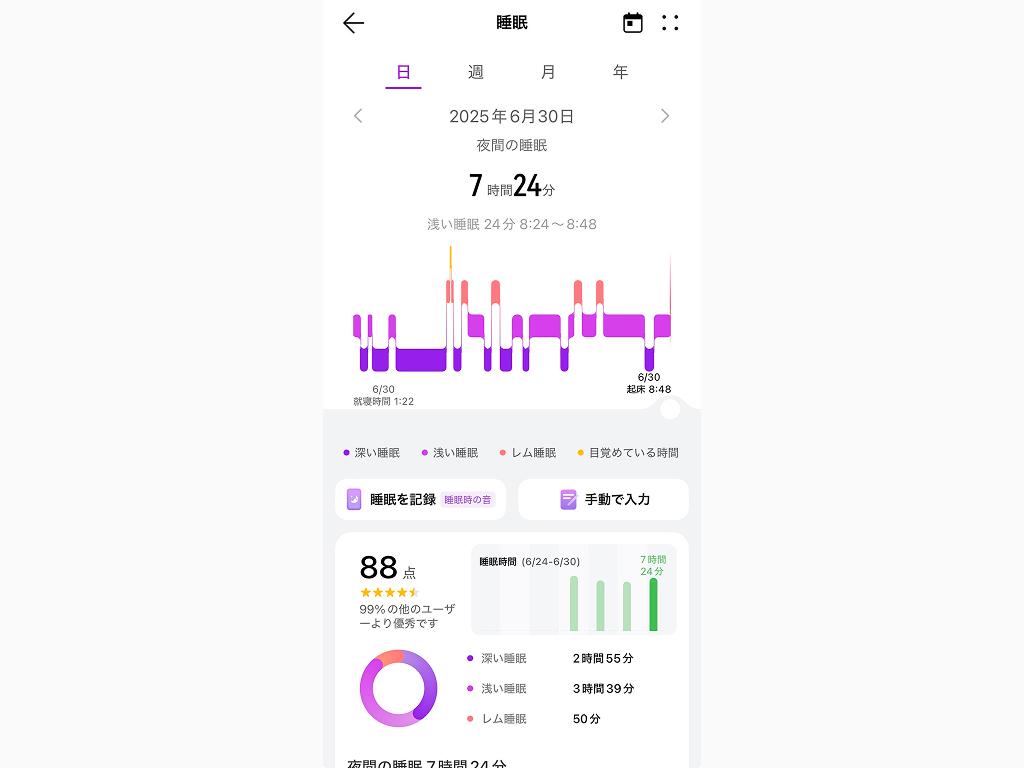
Task: Switch to the 月 (month) tab
Action: 548,72
